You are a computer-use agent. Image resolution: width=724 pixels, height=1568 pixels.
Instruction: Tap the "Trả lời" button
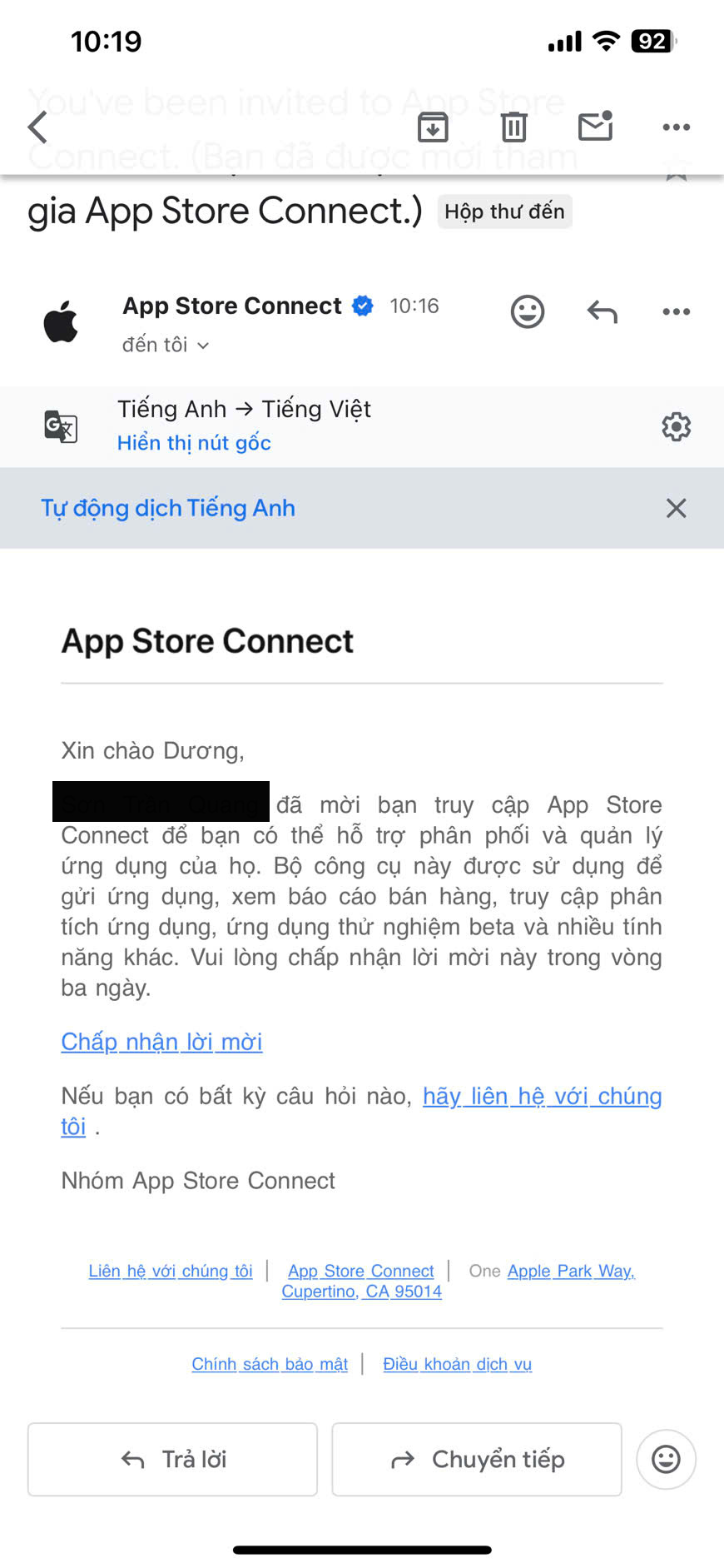point(172,1459)
